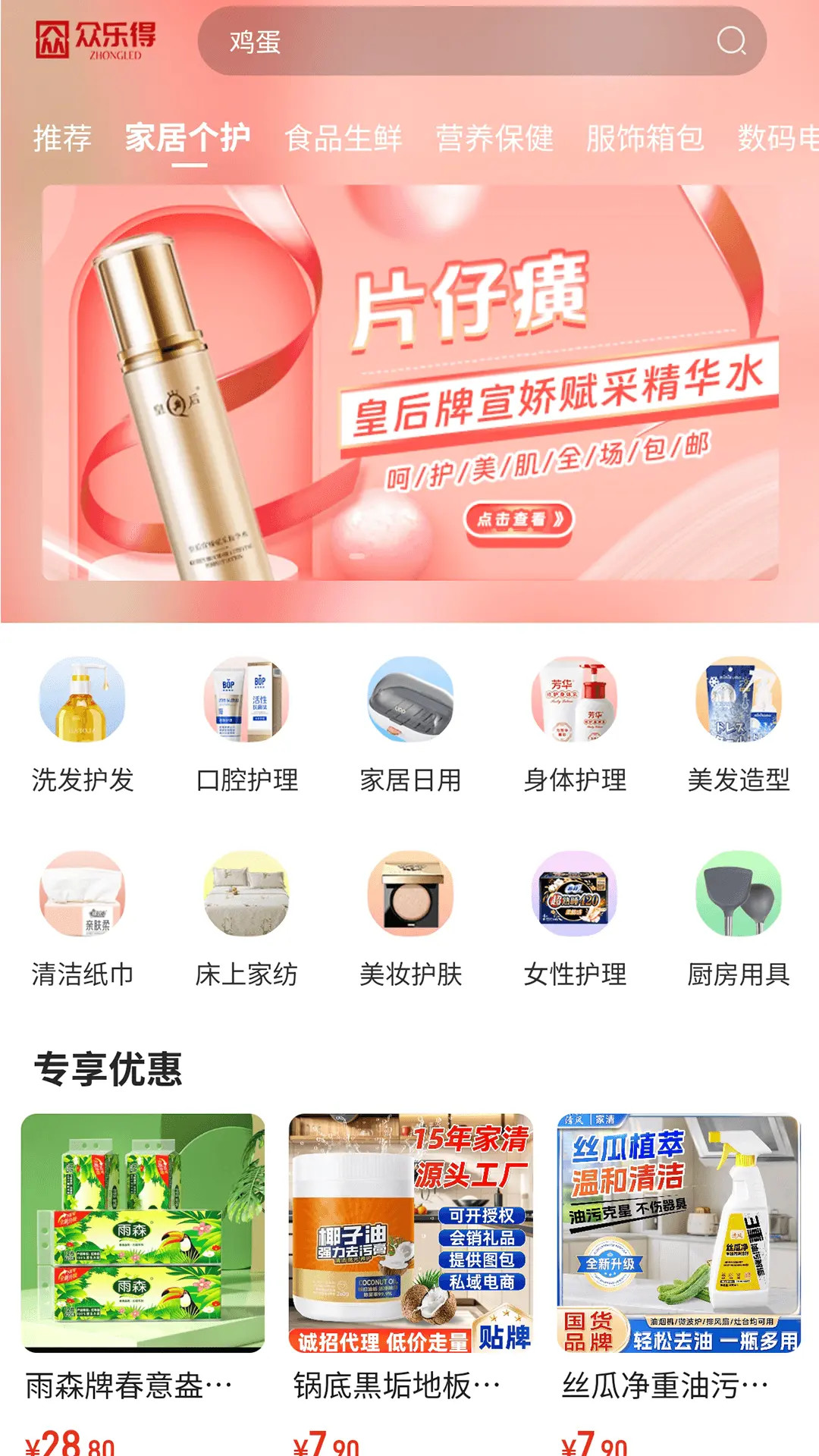Tap the search magnifier icon
Image resolution: width=819 pixels, height=1456 pixels.
(730, 43)
